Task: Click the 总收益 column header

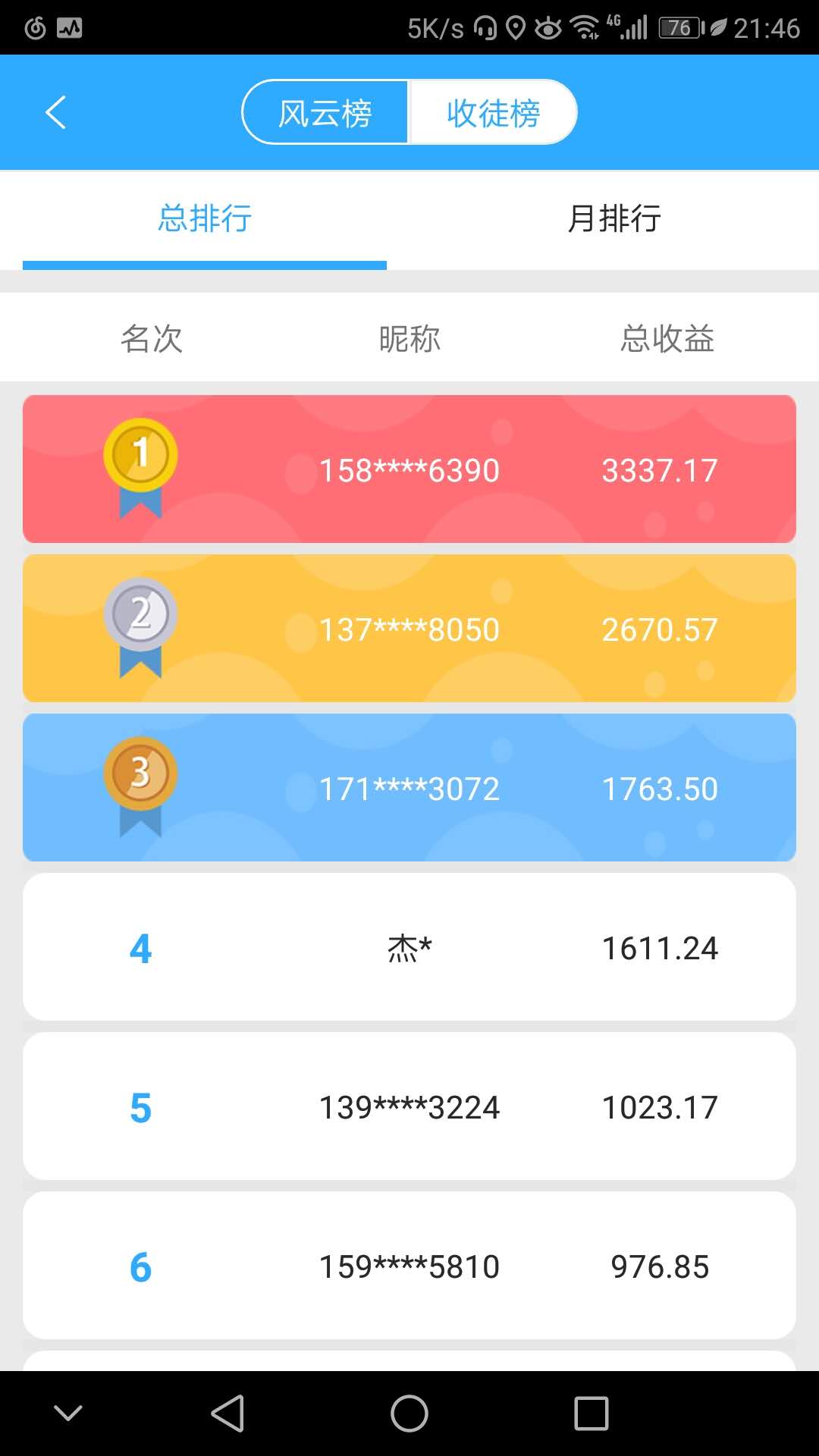Action: pos(667,339)
